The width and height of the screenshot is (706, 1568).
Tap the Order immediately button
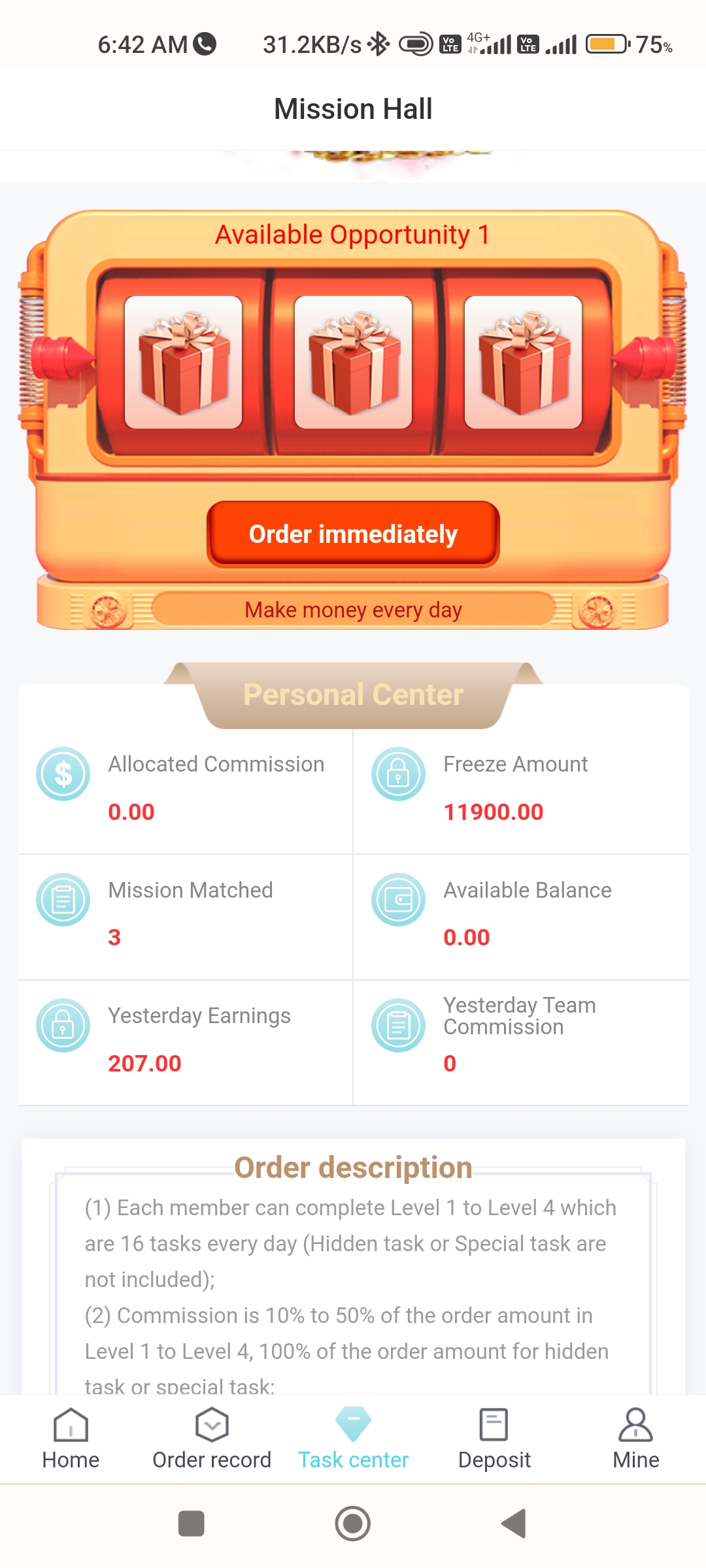pyautogui.click(x=353, y=534)
